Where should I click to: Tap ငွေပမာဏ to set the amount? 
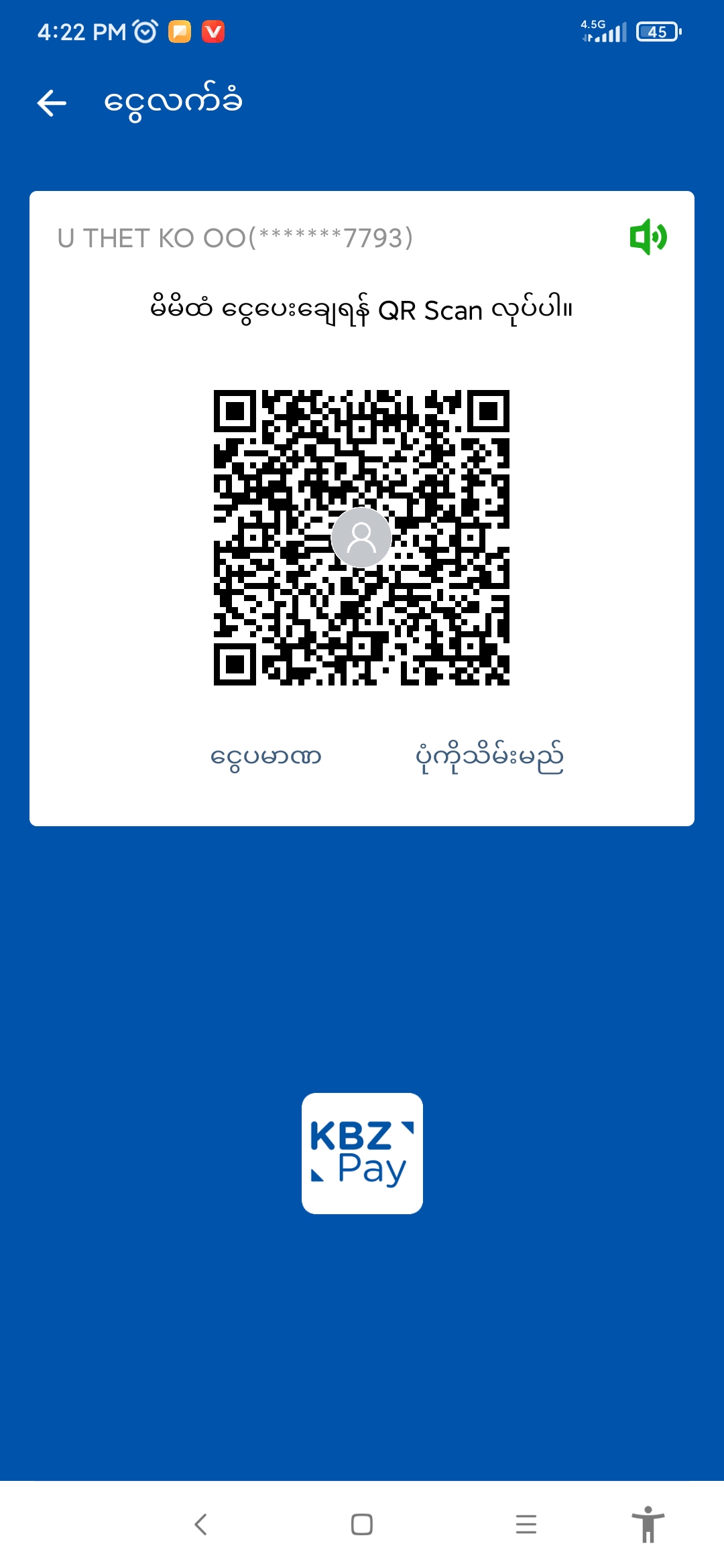pos(266,757)
